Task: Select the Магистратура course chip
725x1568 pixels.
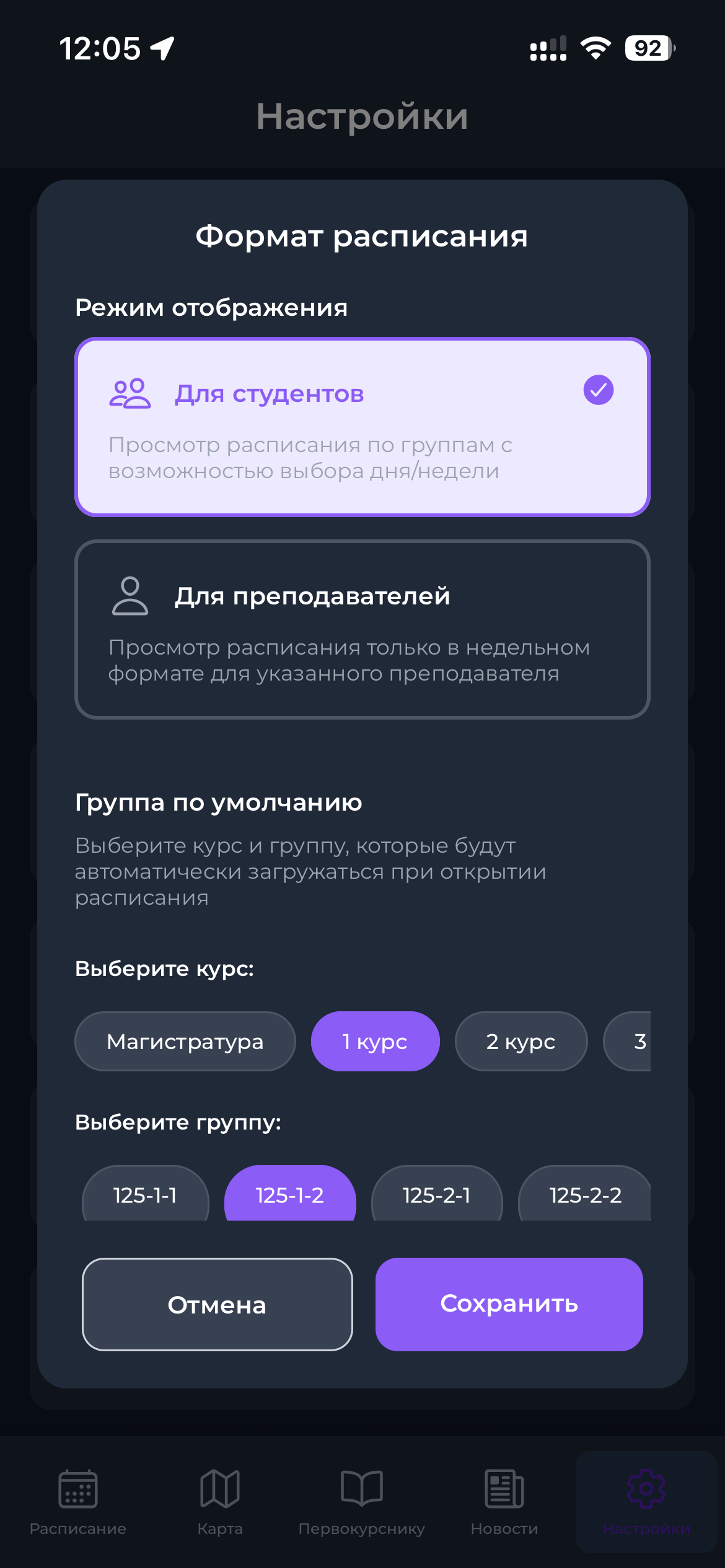Action: point(185,1042)
